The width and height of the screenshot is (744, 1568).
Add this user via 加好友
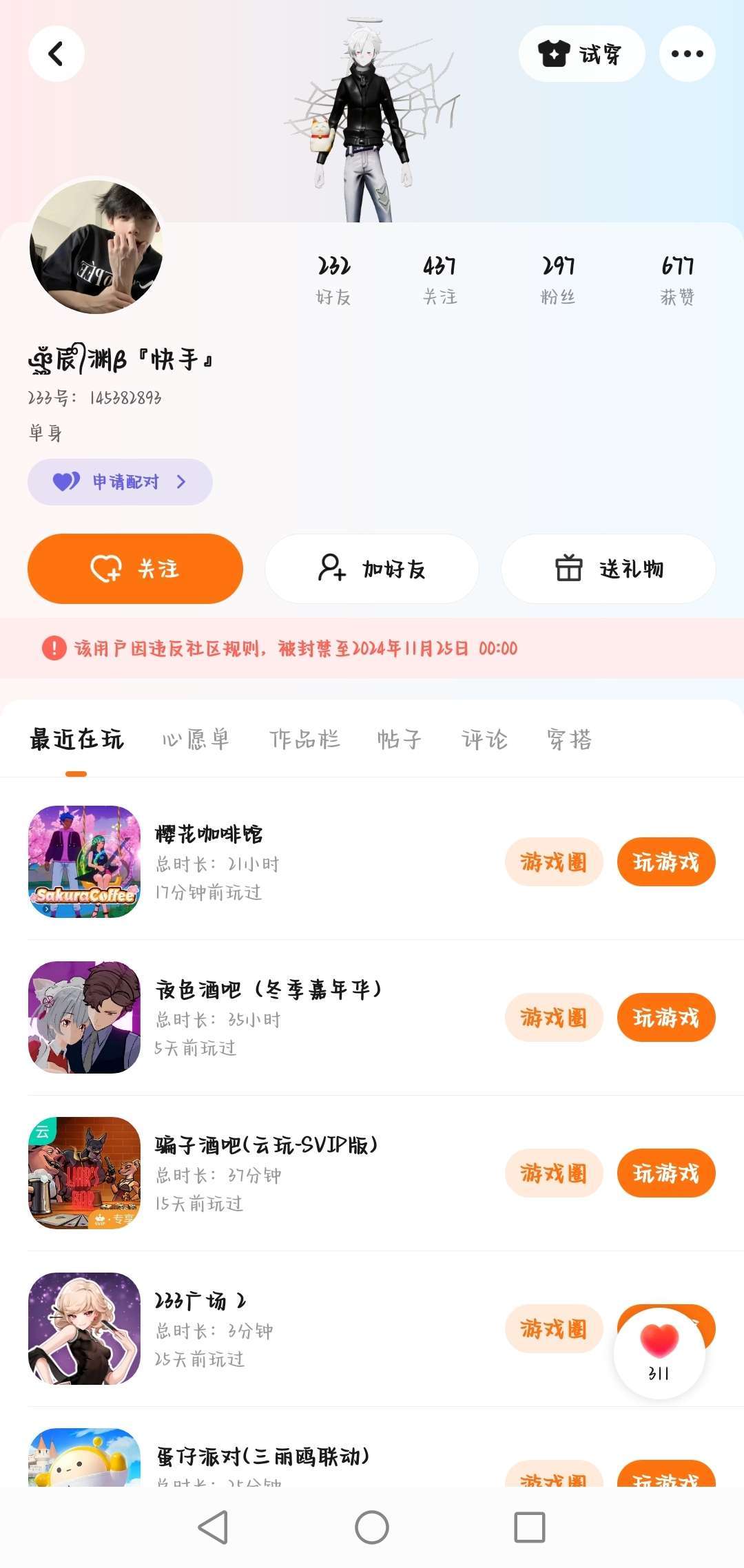click(x=372, y=569)
